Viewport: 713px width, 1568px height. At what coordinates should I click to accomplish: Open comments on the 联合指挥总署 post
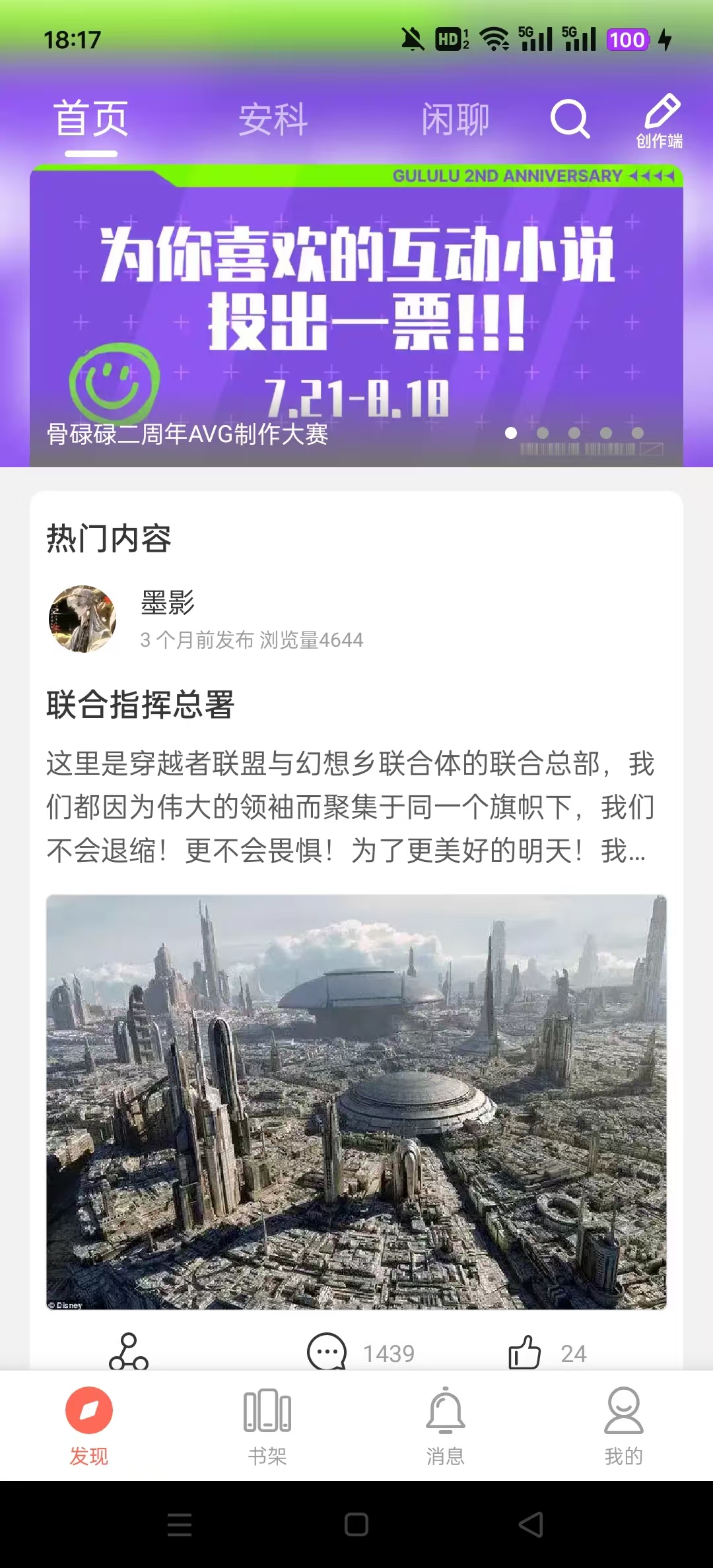coord(327,1352)
